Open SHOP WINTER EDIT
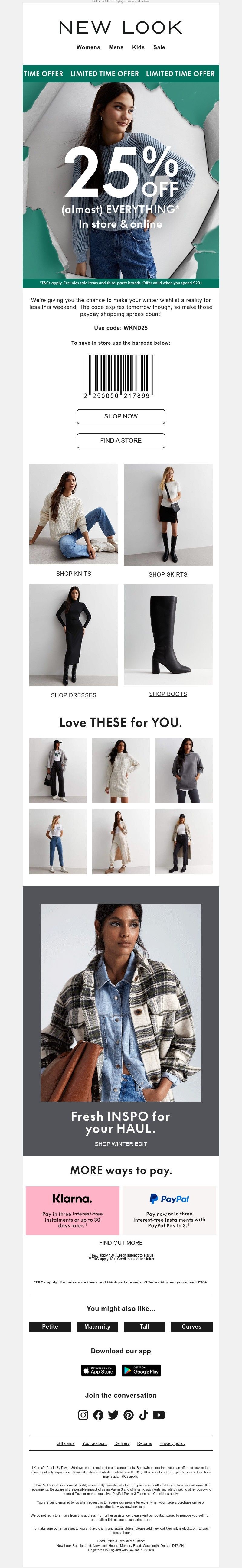The width and height of the screenshot is (242, 1568). click(x=121, y=1144)
